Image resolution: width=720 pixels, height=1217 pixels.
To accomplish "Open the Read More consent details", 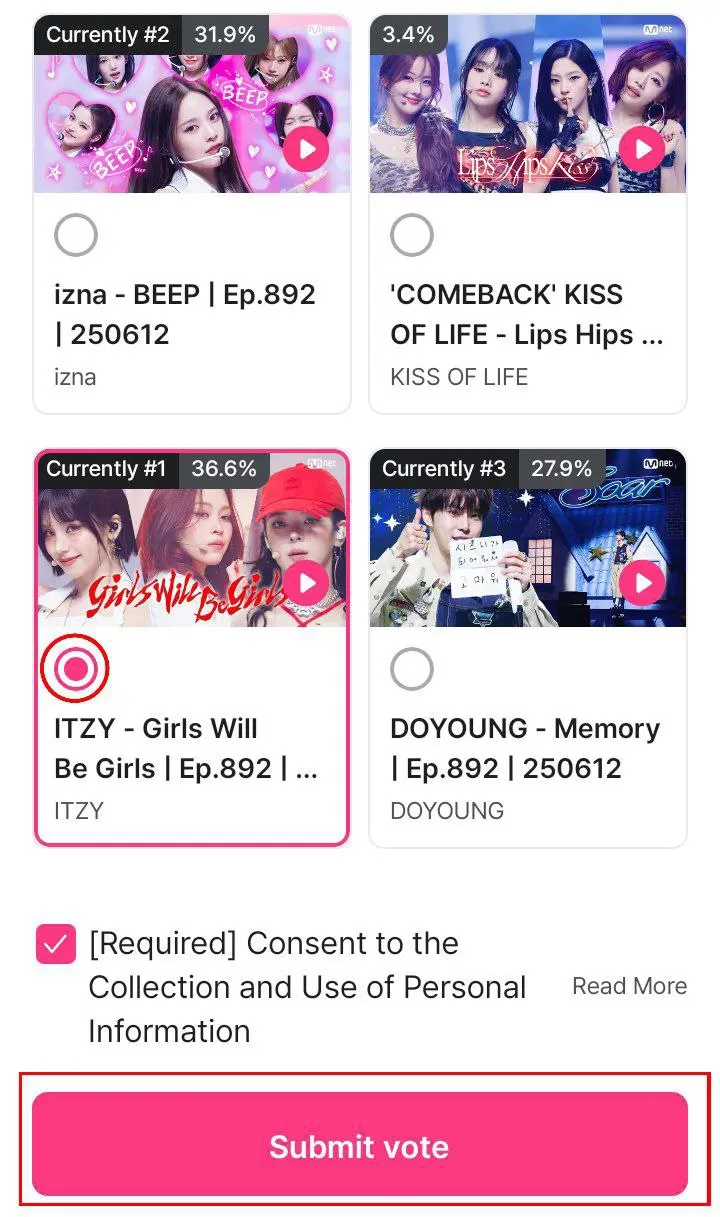I will point(629,986).
